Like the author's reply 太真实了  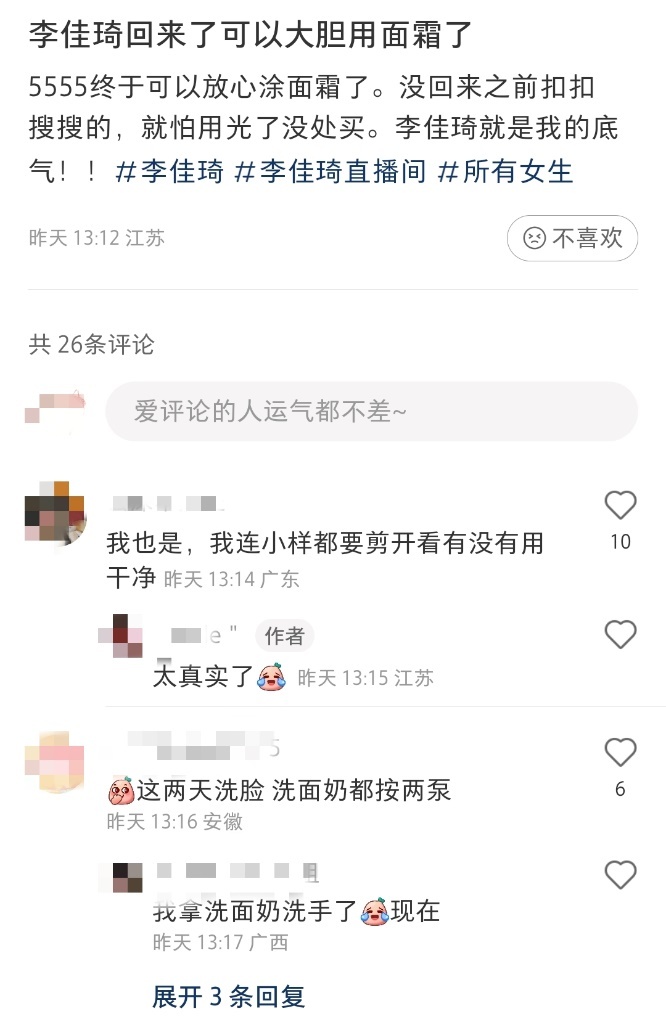click(620, 634)
